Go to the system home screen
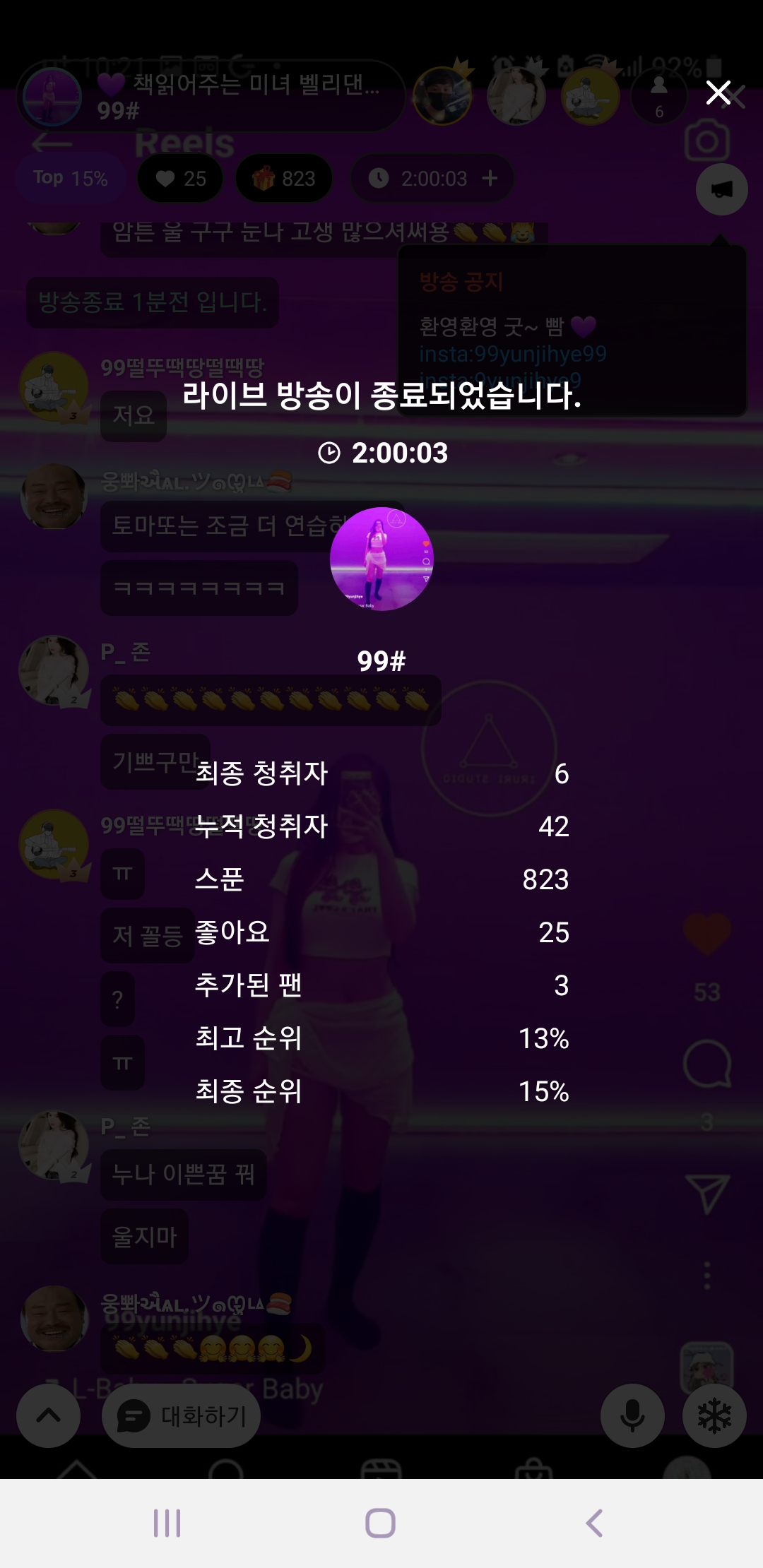This screenshot has height=1568, width=763. [380, 1523]
